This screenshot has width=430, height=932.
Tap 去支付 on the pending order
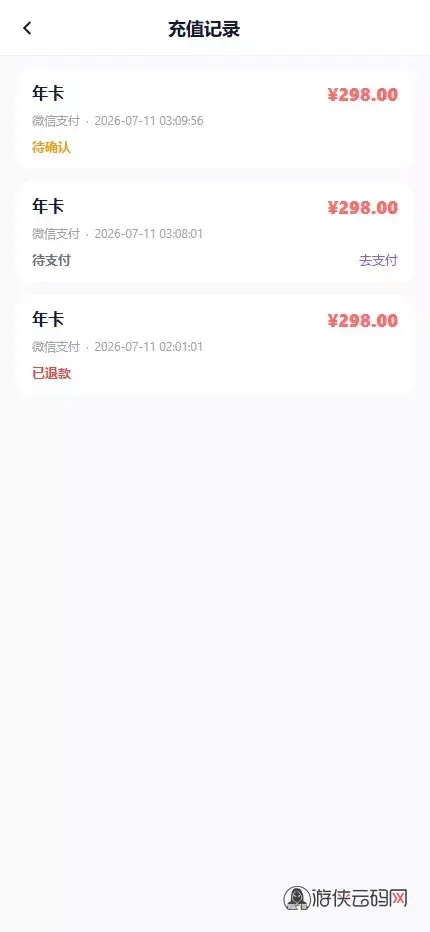(x=378, y=260)
